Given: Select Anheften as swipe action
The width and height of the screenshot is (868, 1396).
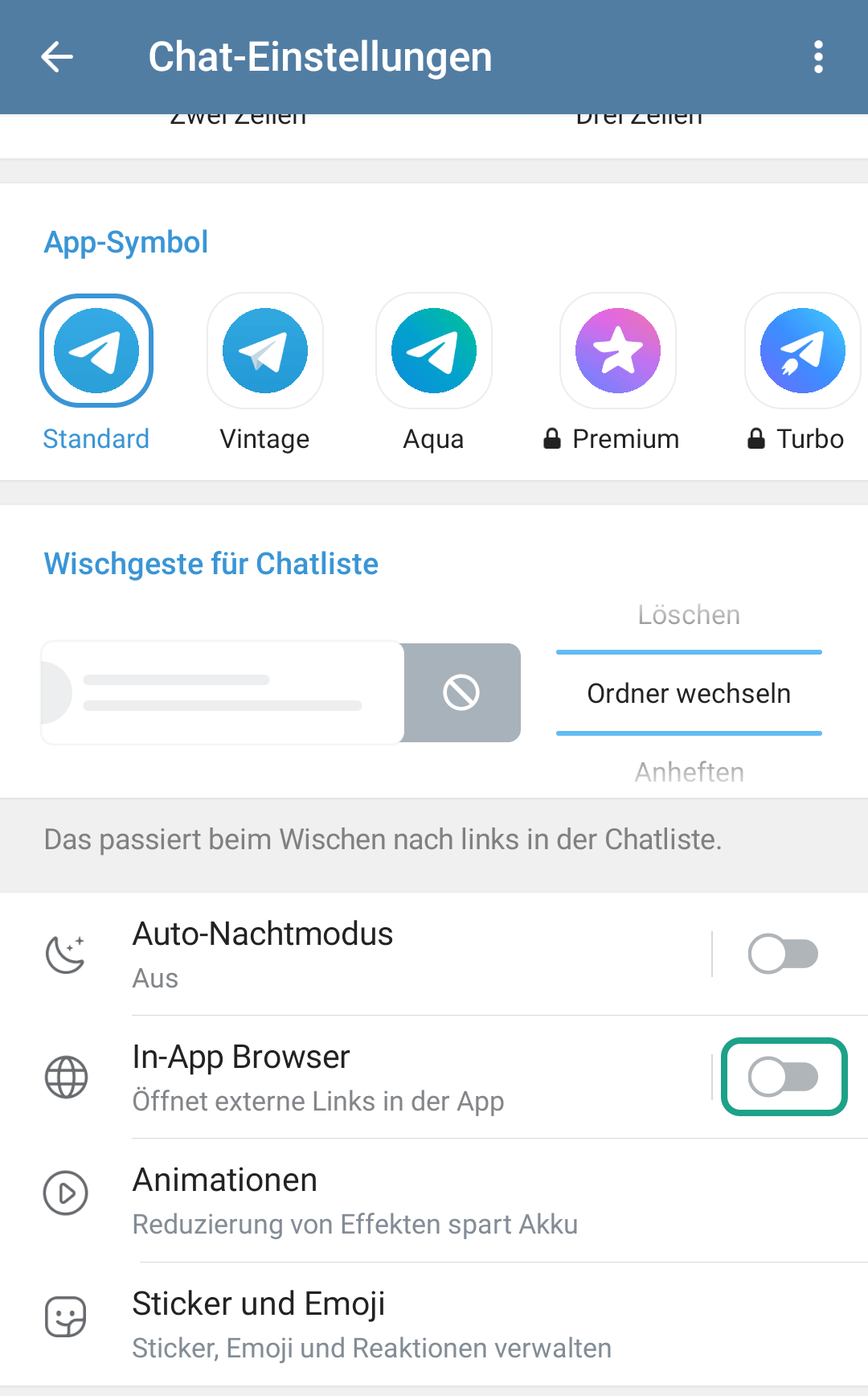Looking at the screenshot, I should [688, 772].
